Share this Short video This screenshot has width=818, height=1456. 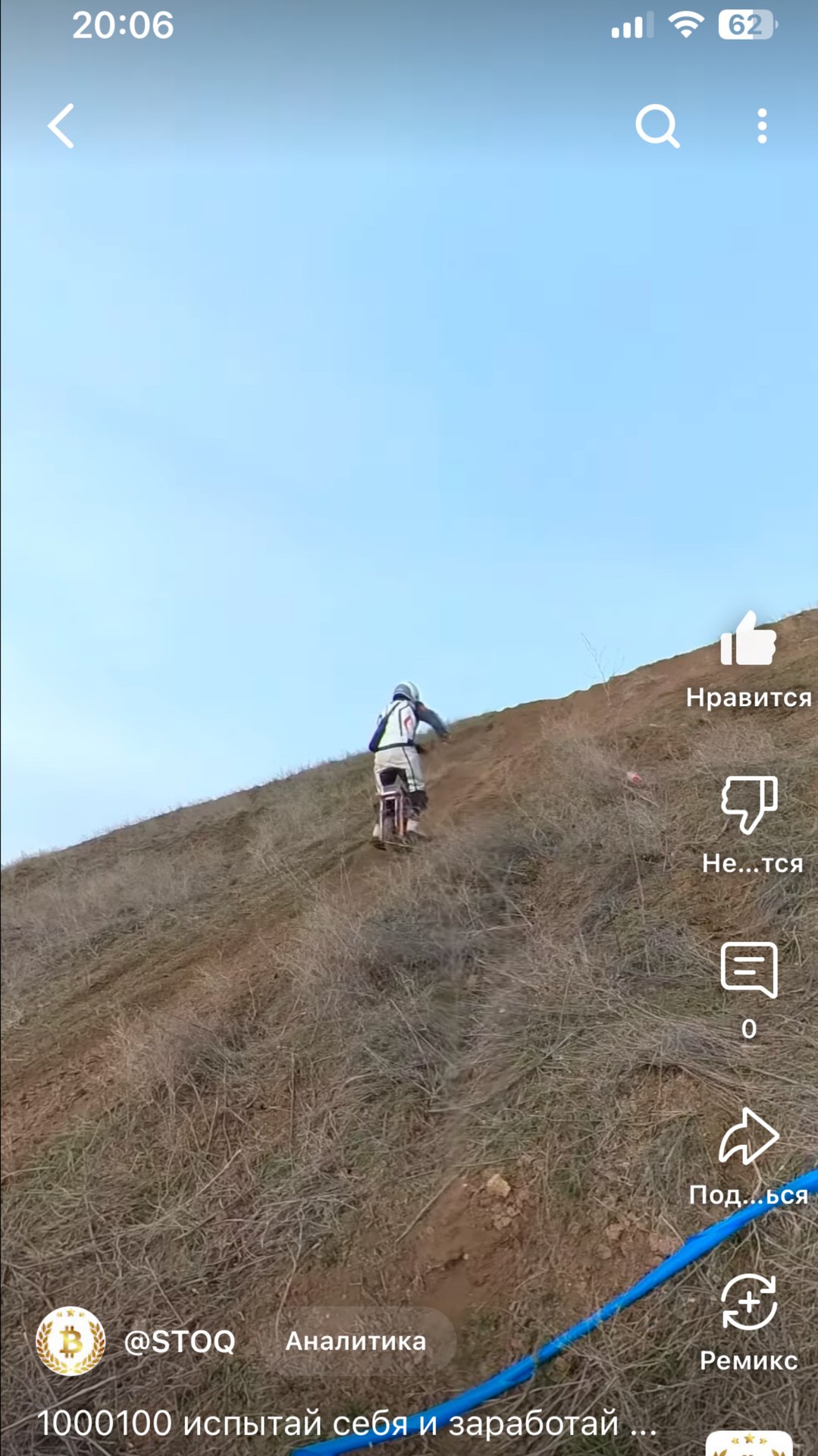[x=748, y=1136]
